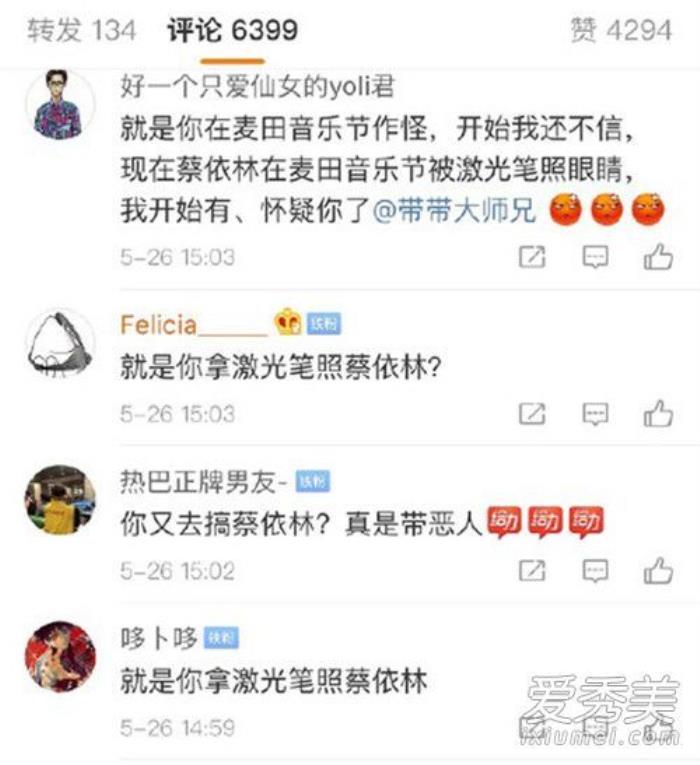Image resolution: width=700 pixels, height=765 pixels.
Task: Reply to Felicia_____'s comment
Action: [596, 414]
